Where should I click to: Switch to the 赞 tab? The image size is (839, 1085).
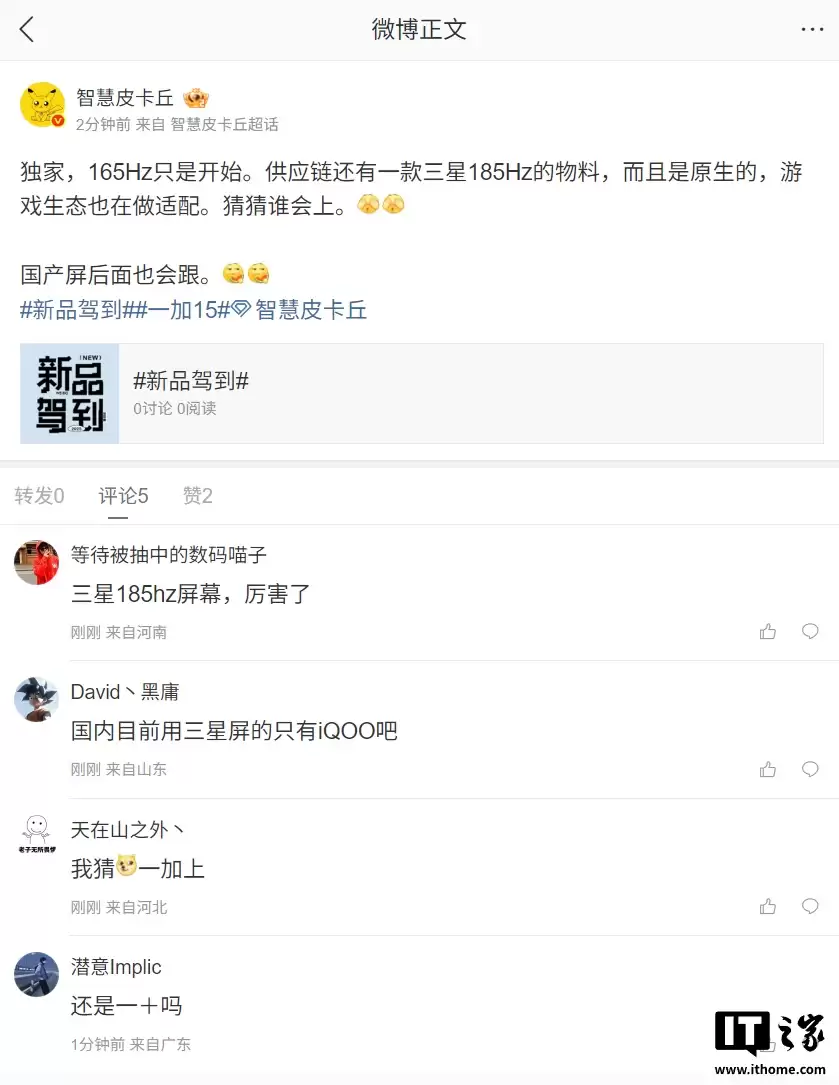pos(197,496)
